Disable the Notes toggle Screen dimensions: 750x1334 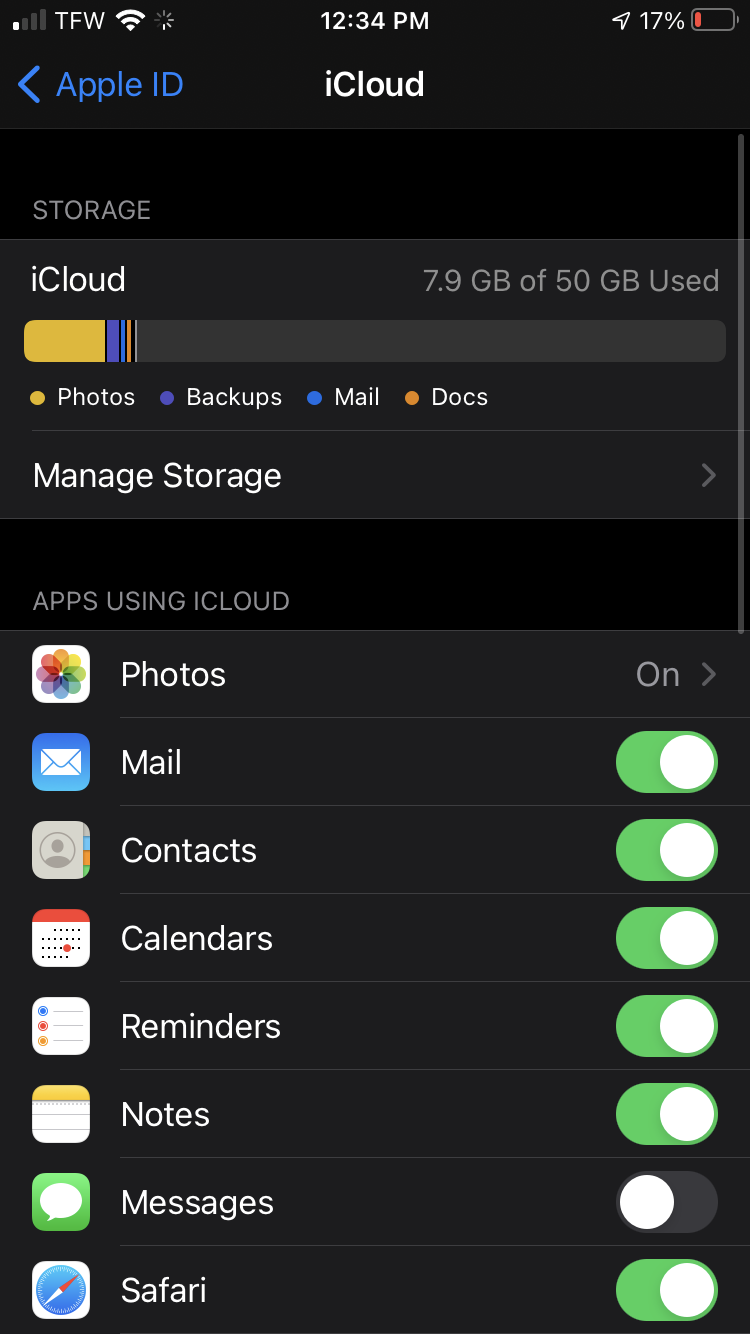coord(666,1114)
